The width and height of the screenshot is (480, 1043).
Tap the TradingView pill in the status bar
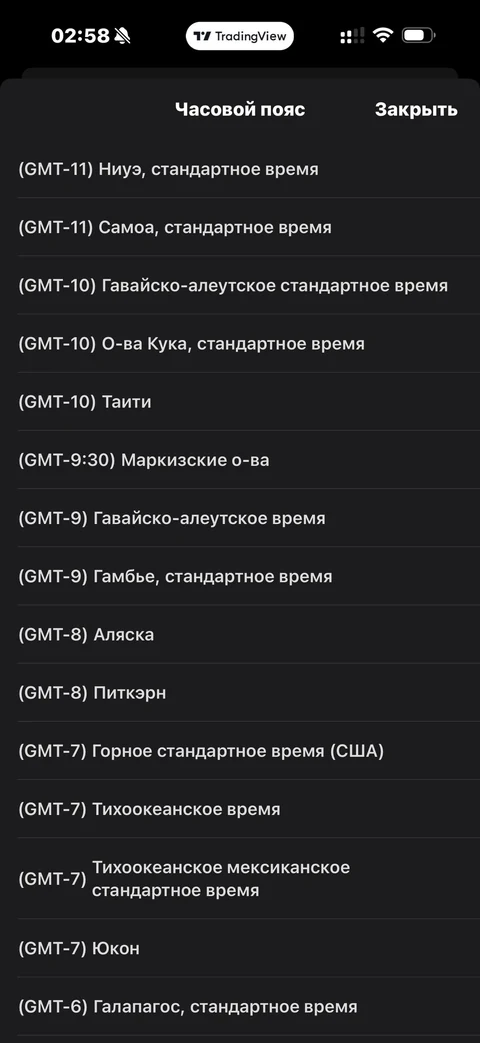pyautogui.click(x=240, y=36)
